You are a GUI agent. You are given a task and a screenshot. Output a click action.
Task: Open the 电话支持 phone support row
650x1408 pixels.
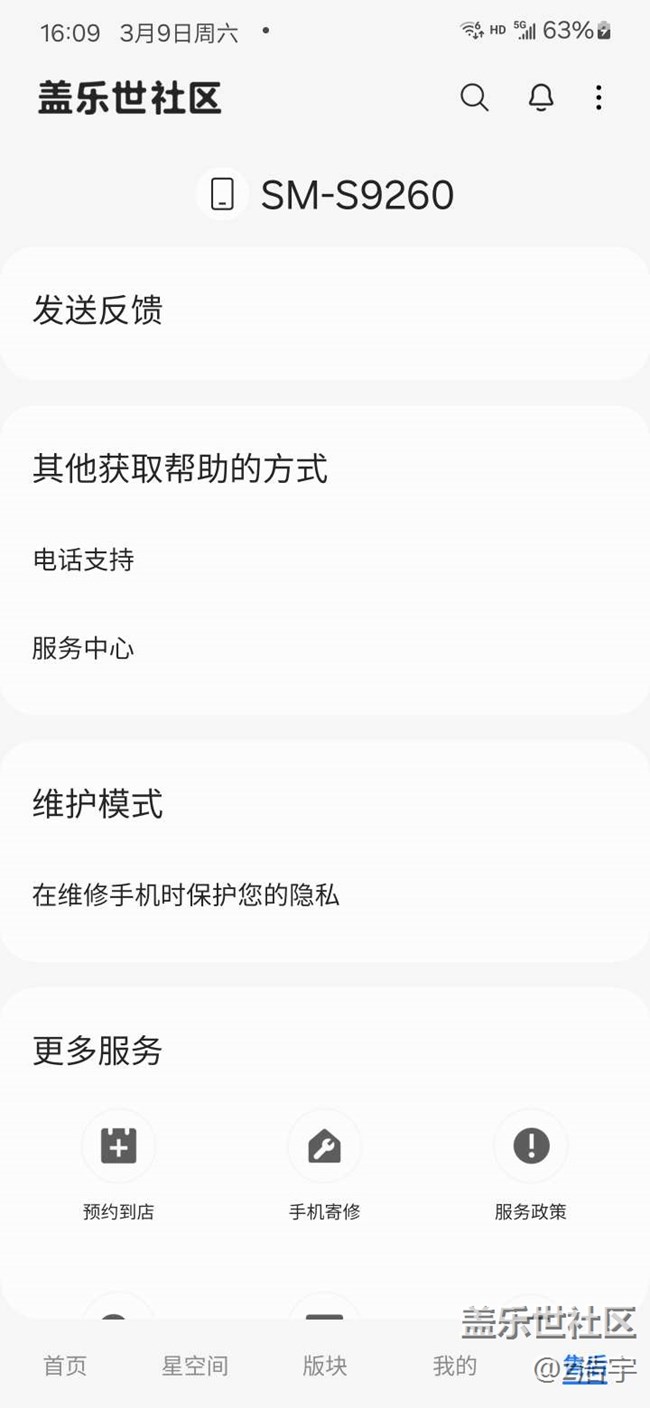tap(325, 560)
